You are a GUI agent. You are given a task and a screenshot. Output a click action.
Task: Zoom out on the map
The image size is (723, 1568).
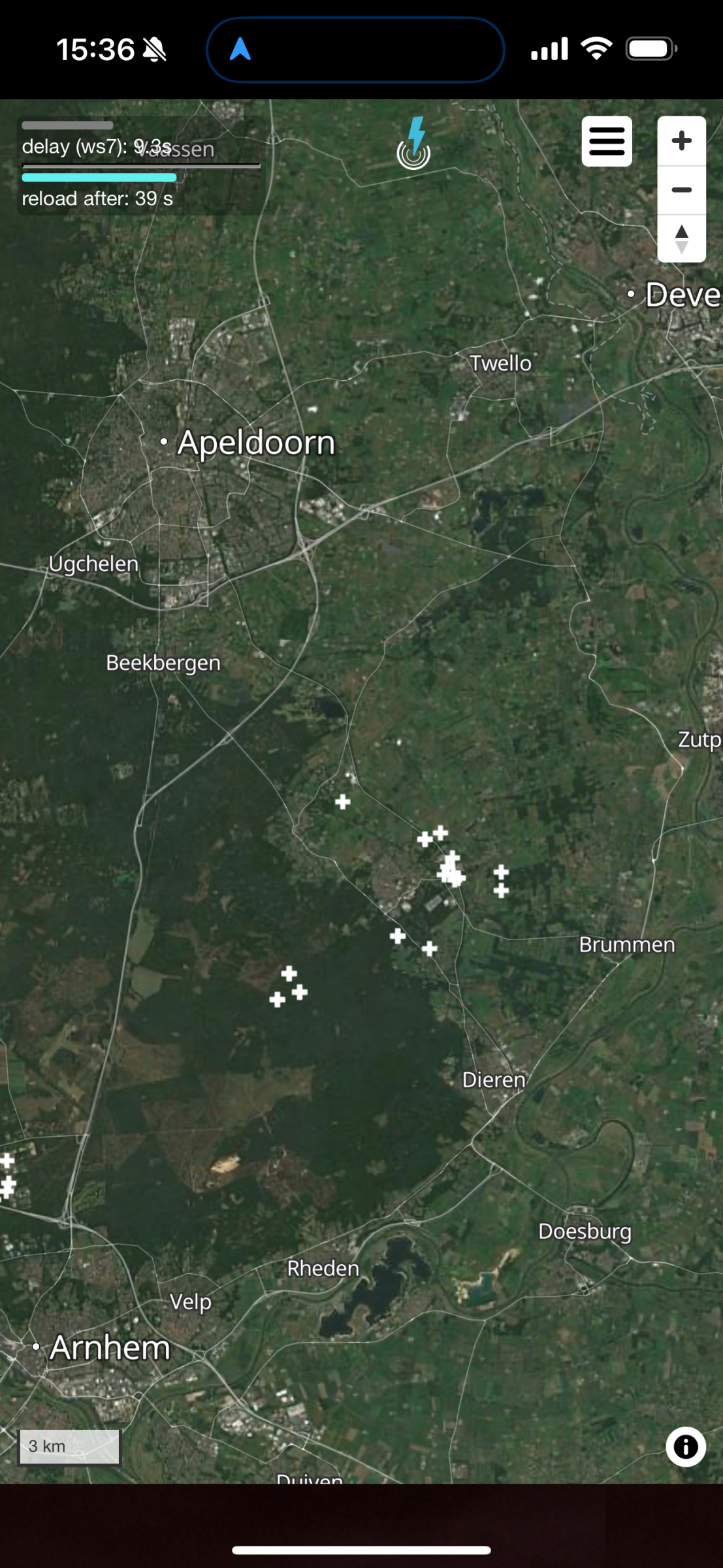681,190
